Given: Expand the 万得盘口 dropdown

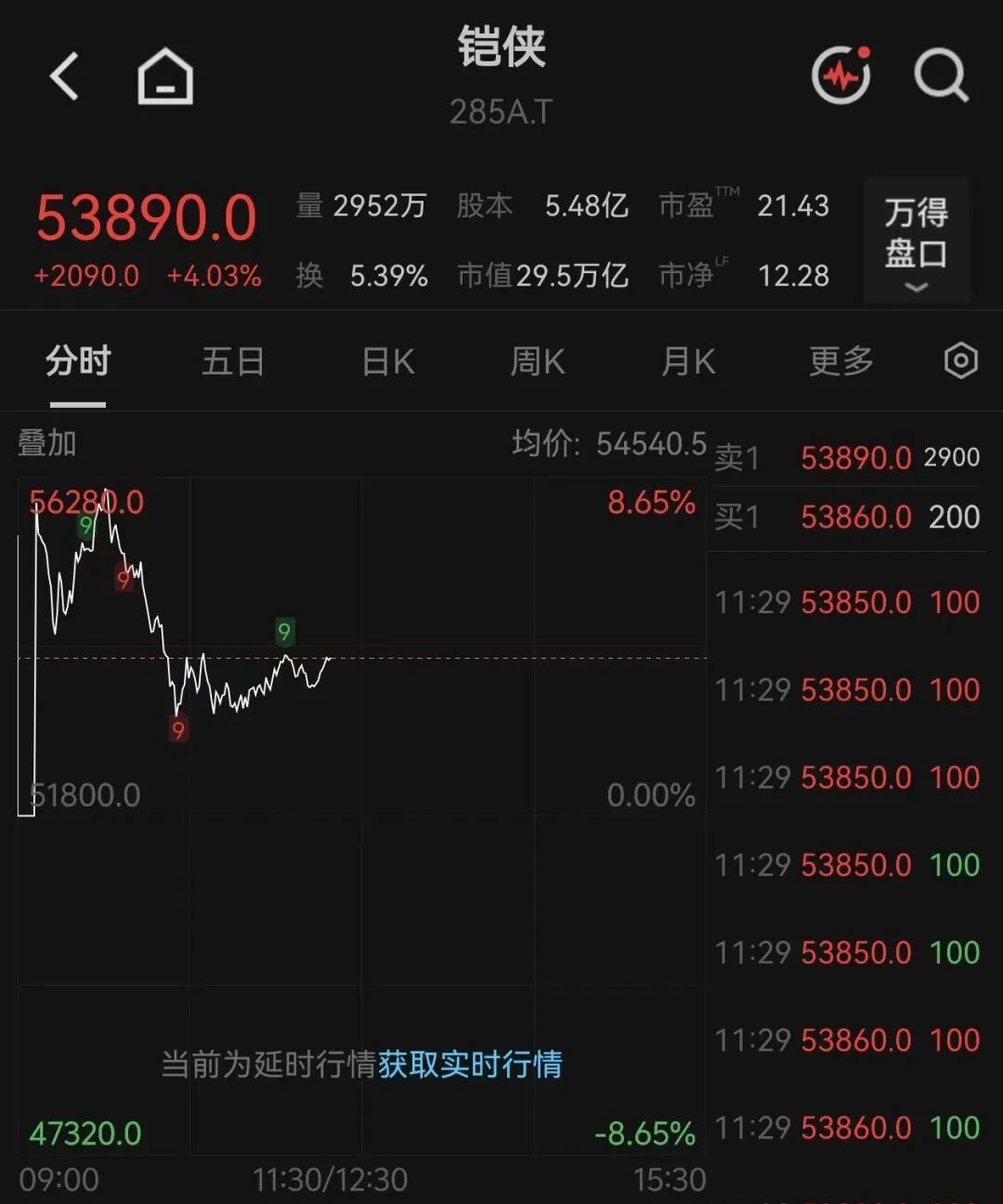Looking at the screenshot, I should pos(917,240).
